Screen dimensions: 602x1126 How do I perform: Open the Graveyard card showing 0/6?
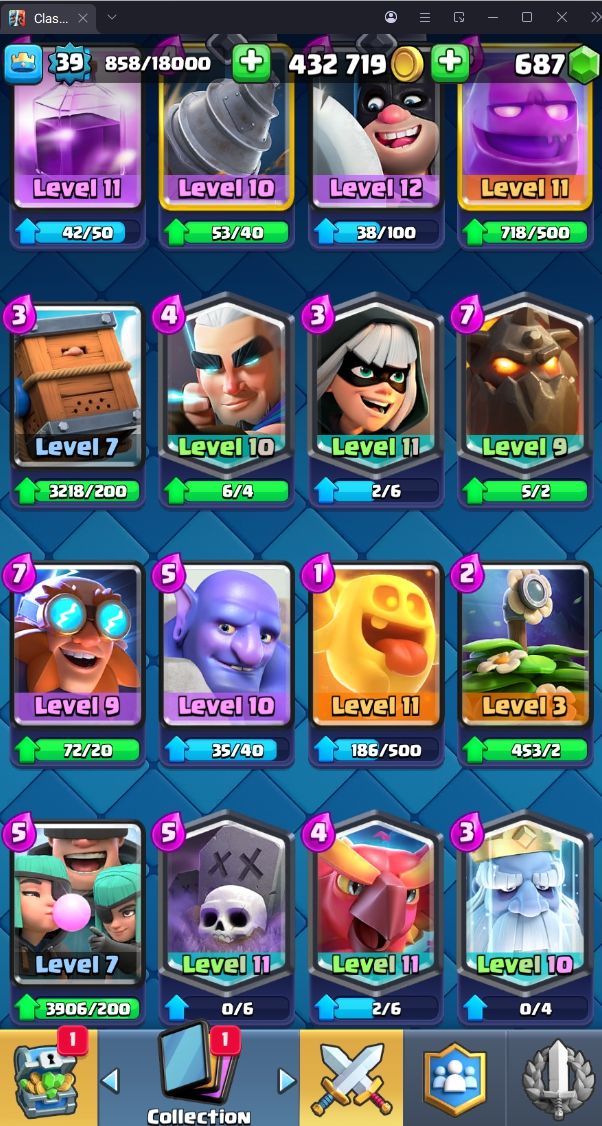click(x=226, y=908)
